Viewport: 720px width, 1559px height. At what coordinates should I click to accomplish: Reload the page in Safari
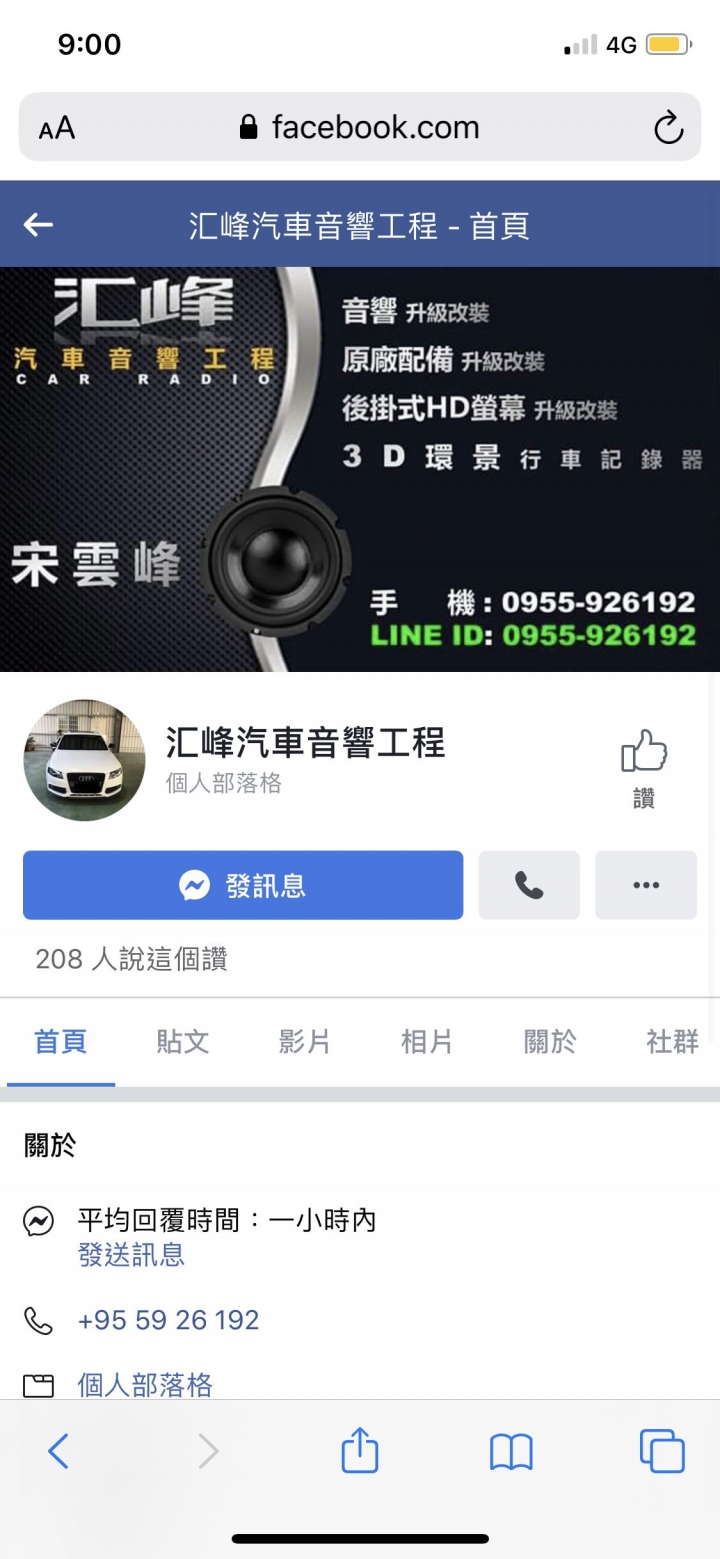[x=667, y=128]
